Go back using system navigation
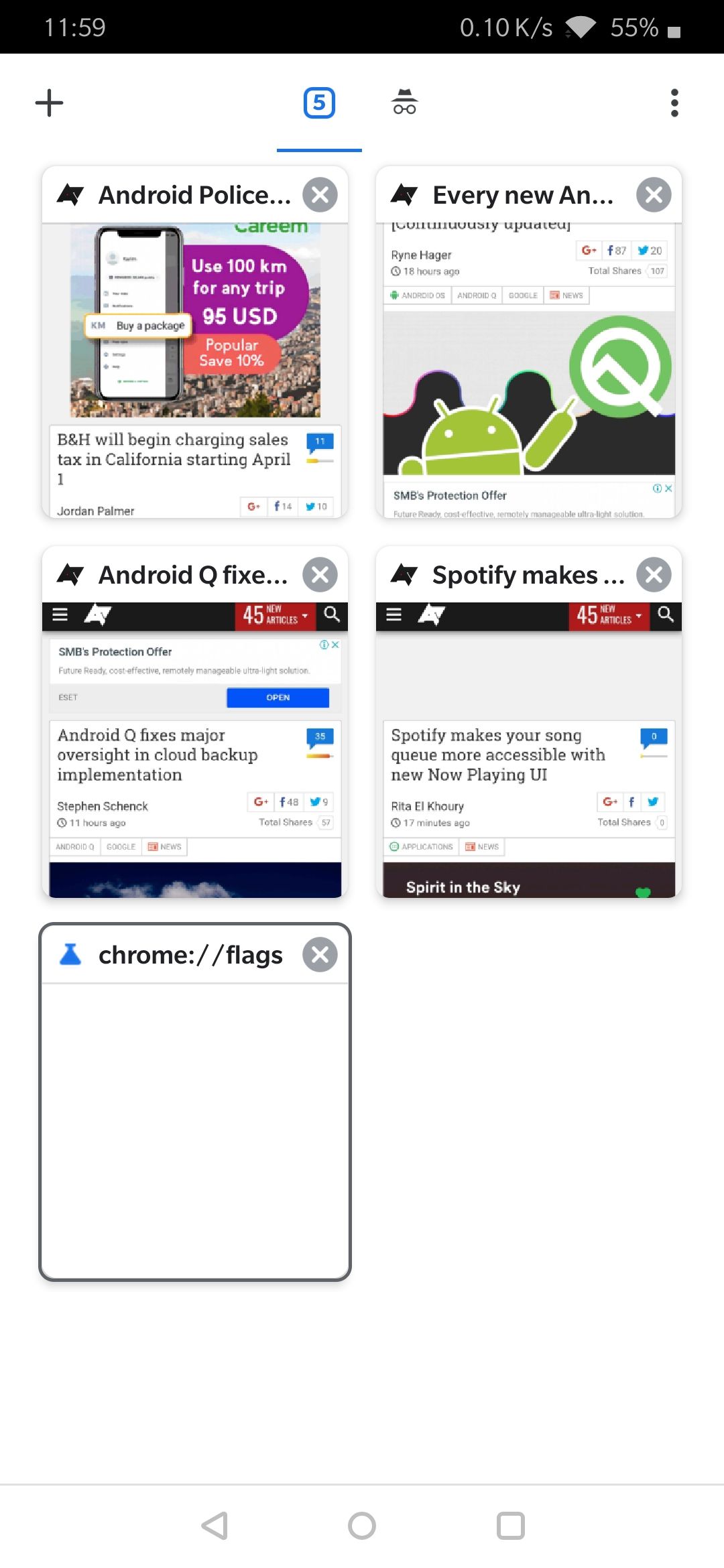This screenshot has width=724, height=1568. (215, 1526)
